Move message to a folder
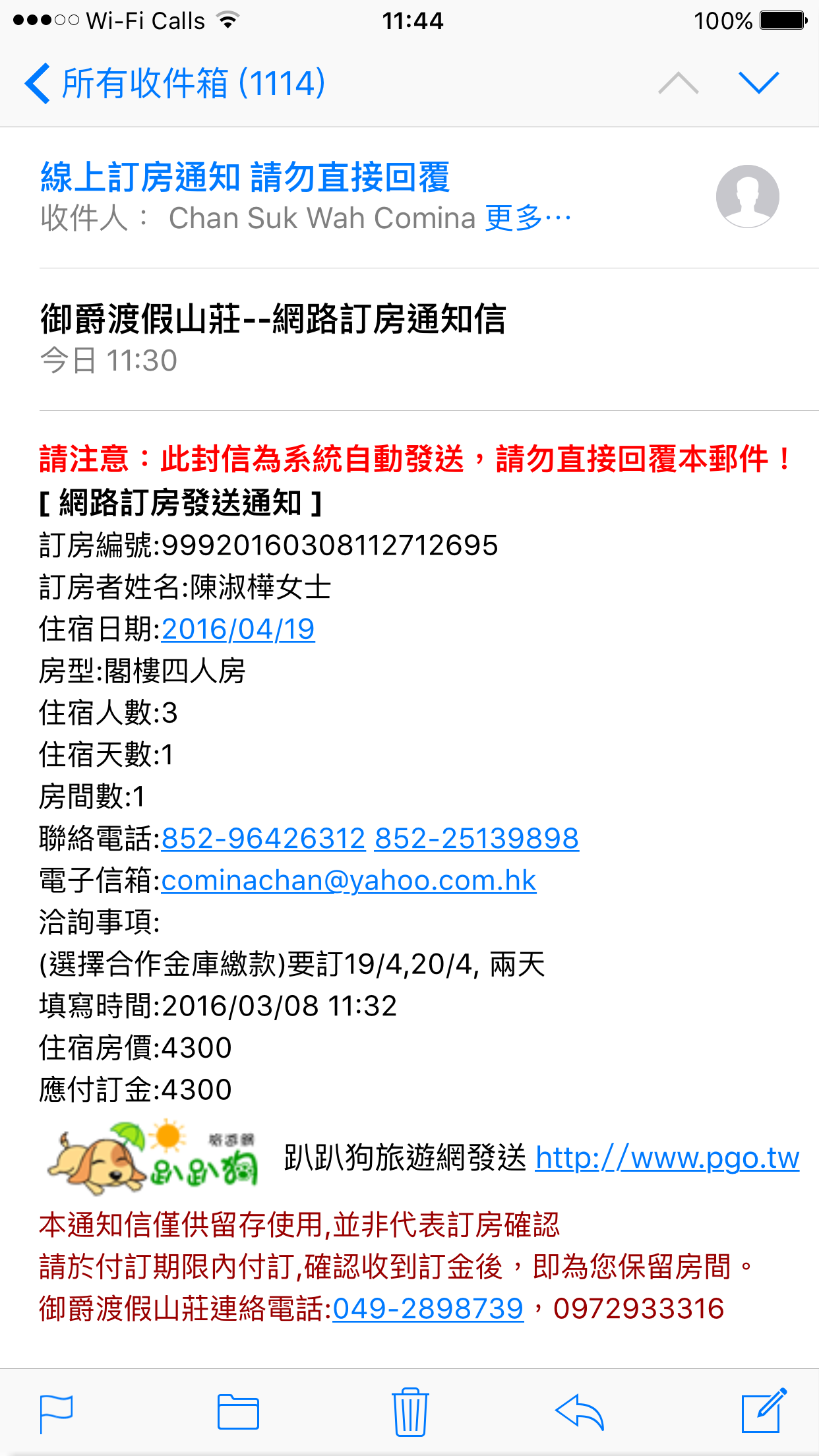Viewport: 819px width, 1456px height. (x=238, y=1412)
